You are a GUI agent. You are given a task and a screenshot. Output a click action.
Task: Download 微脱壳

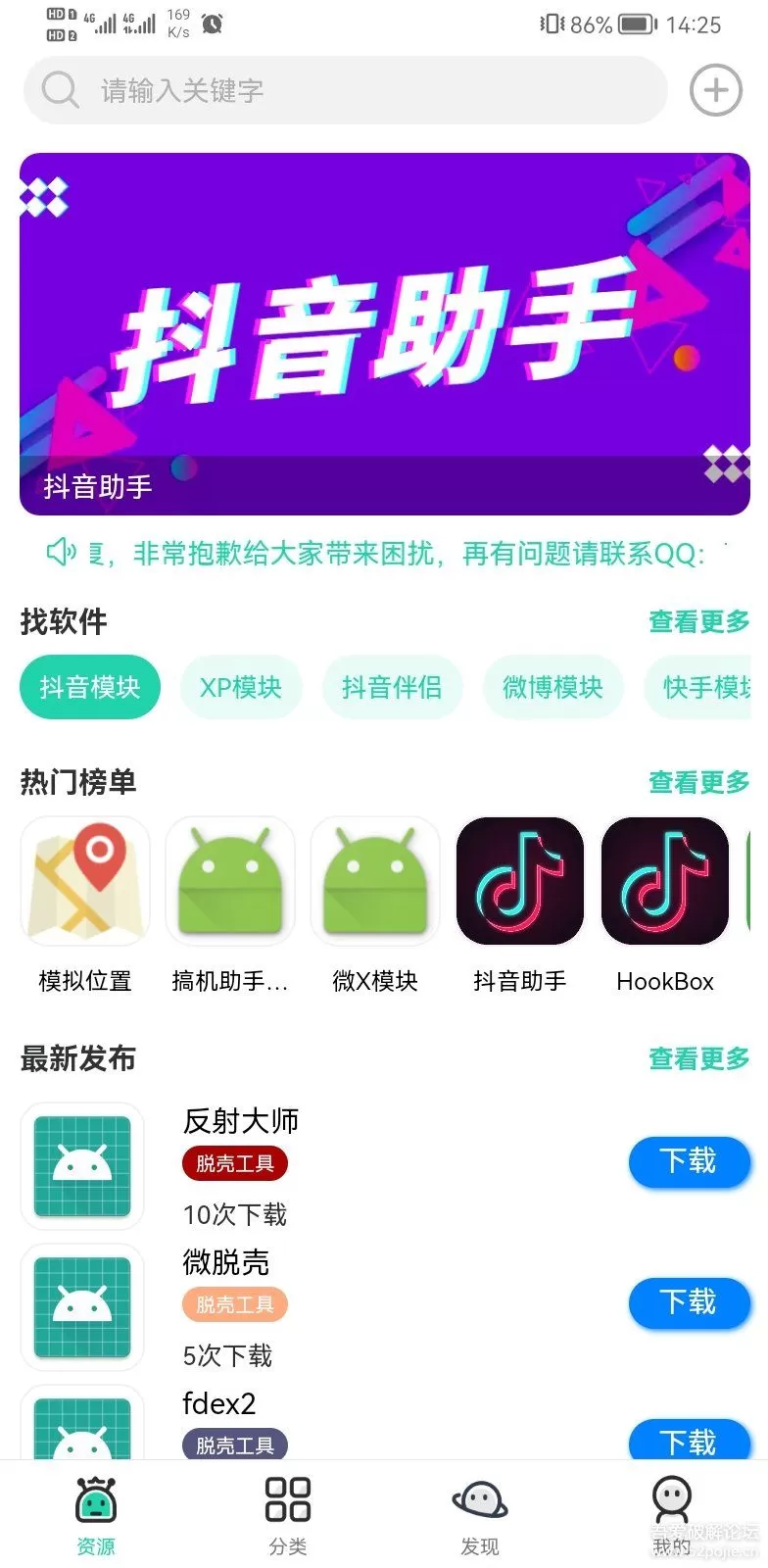coord(689,1303)
